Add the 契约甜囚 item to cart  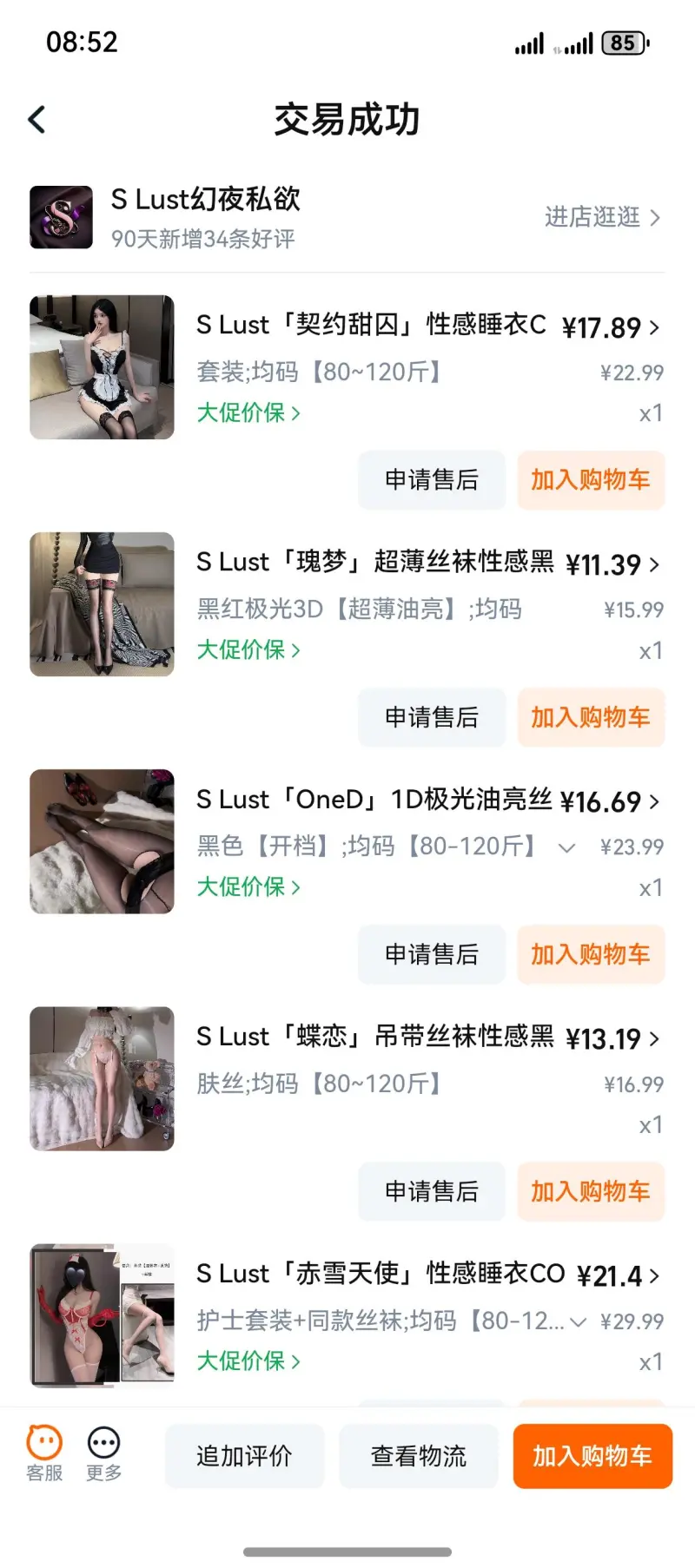tap(591, 480)
